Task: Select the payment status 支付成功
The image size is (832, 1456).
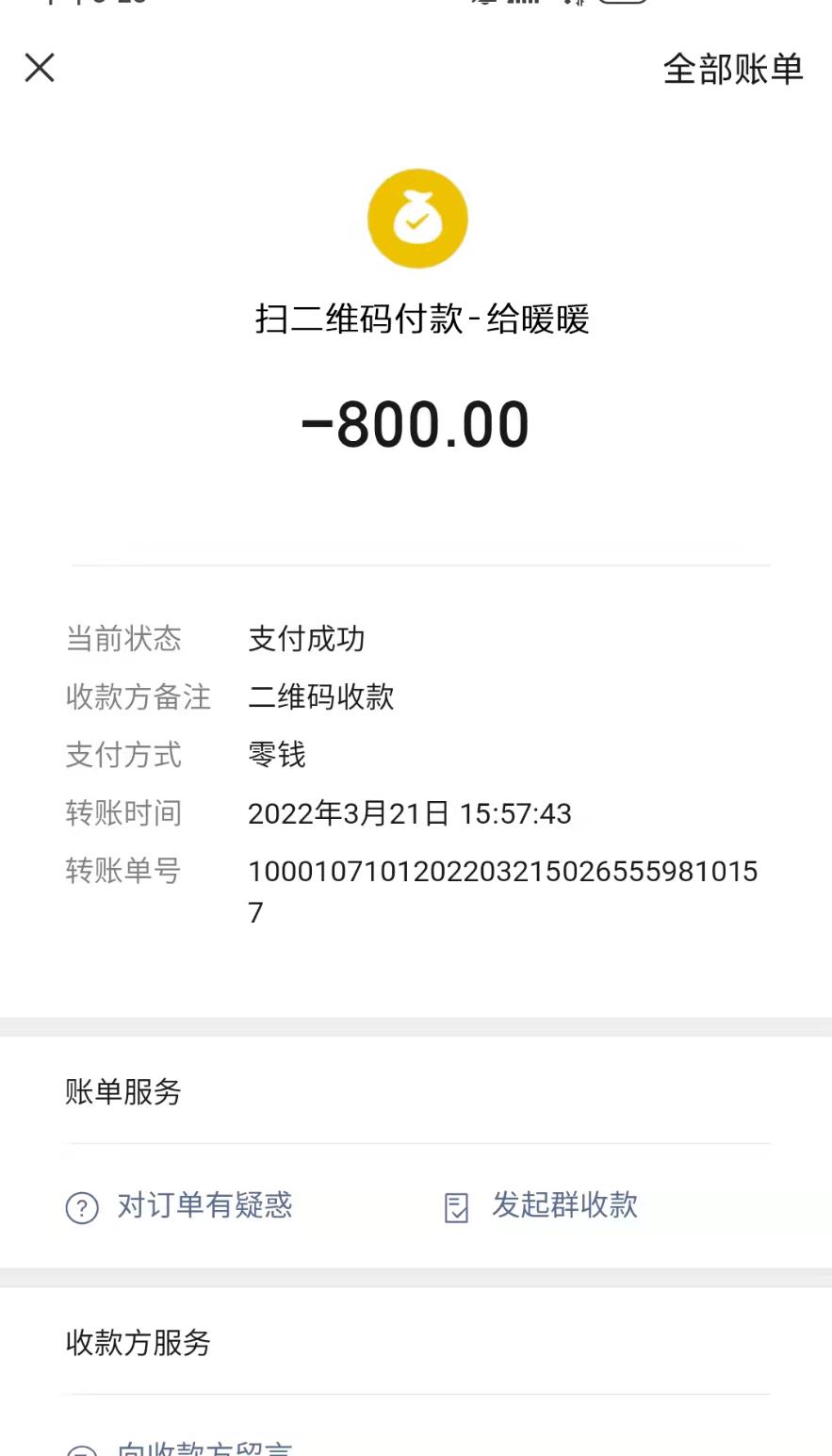Action: point(304,639)
